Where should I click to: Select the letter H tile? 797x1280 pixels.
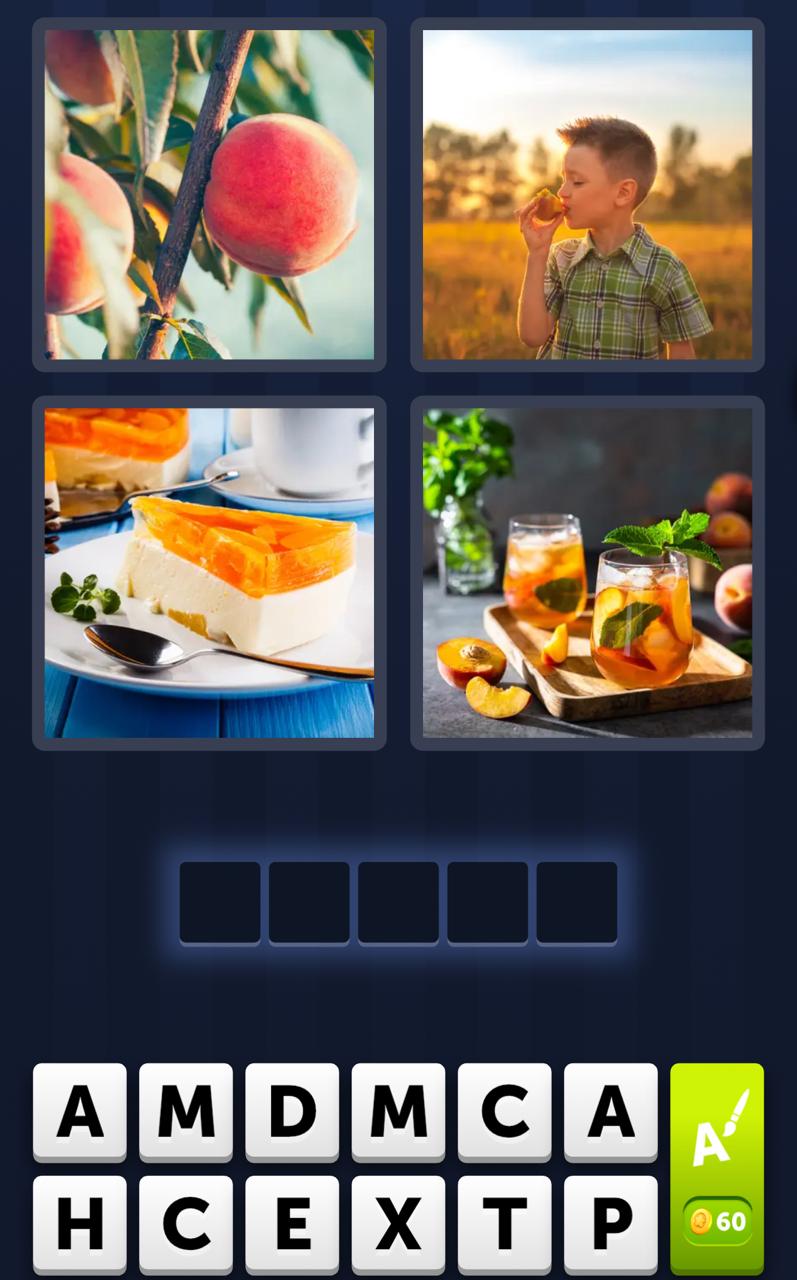[x=80, y=1223]
